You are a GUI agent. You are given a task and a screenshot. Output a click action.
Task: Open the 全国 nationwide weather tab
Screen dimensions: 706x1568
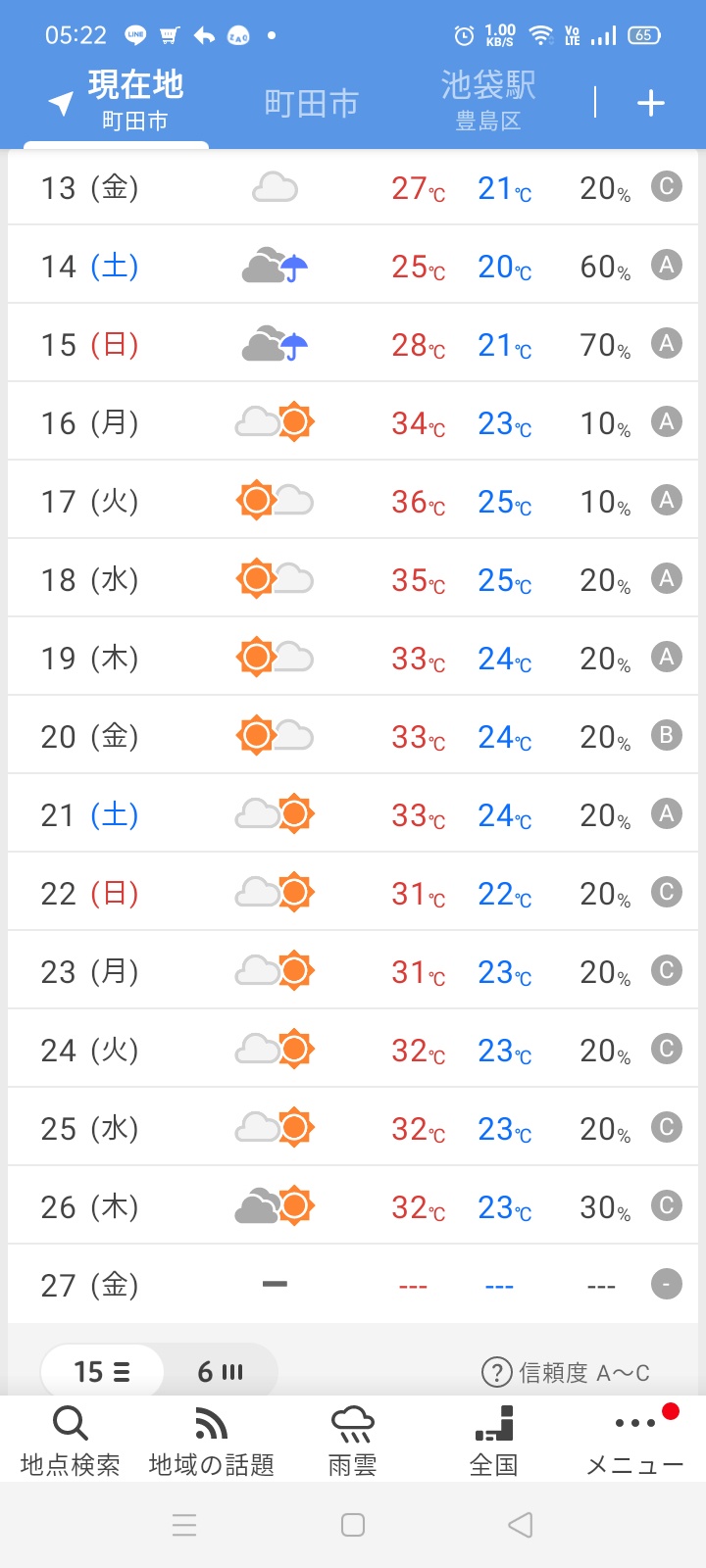pyautogui.click(x=494, y=1441)
